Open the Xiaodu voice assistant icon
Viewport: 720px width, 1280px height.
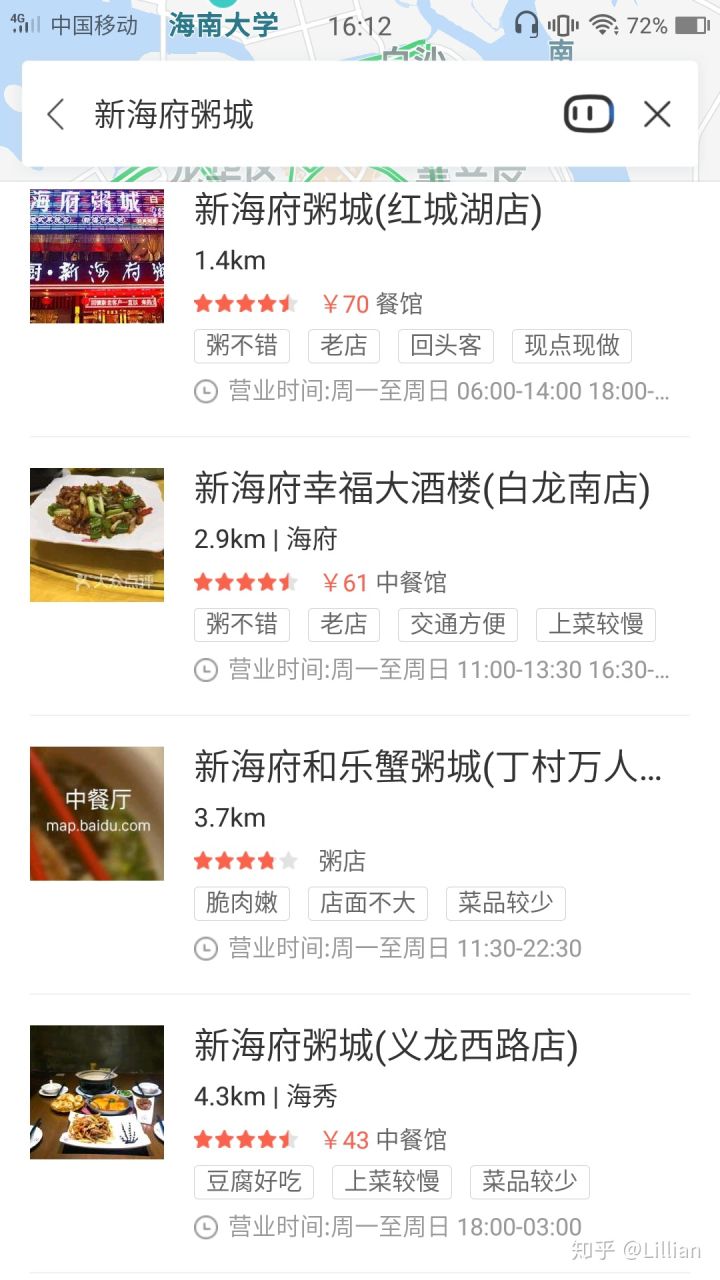[589, 114]
